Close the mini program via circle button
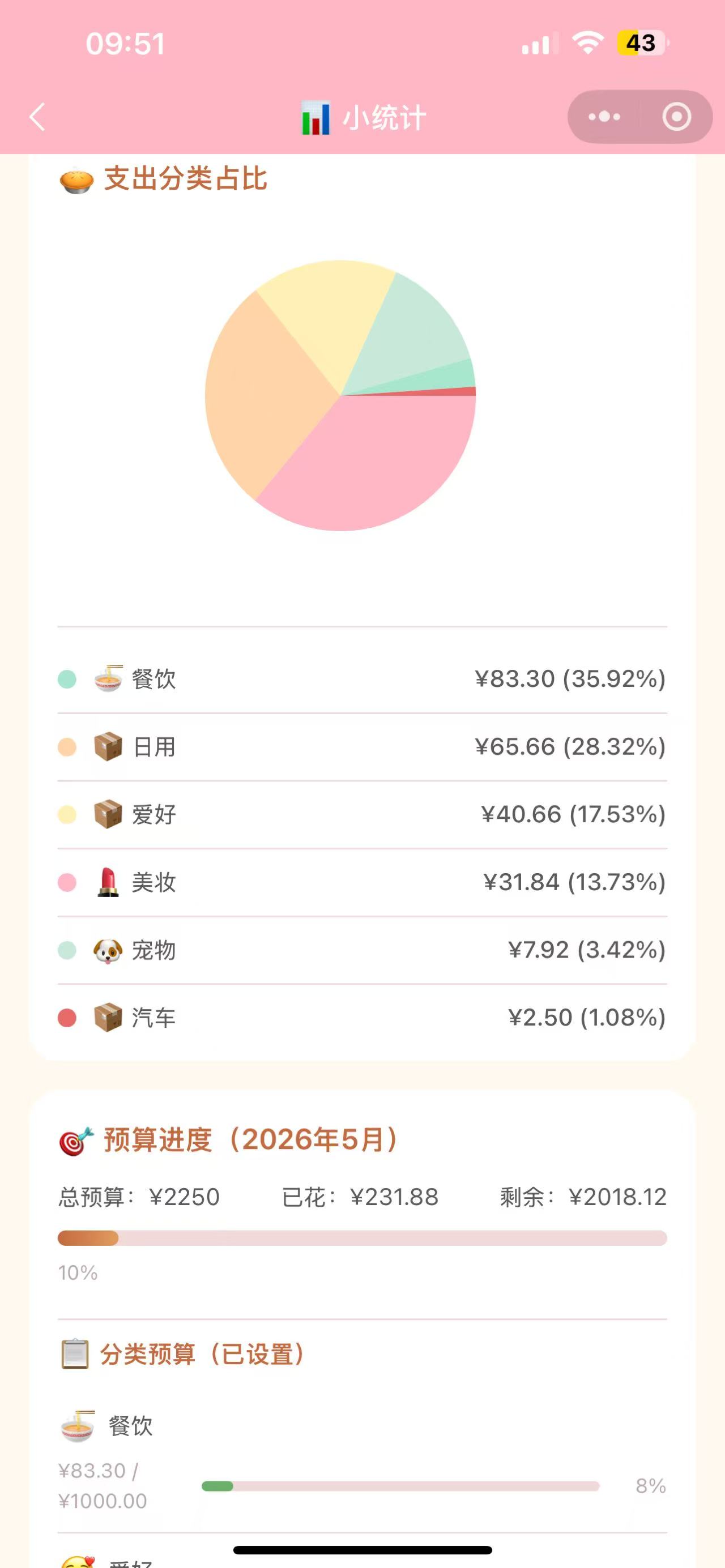 pyautogui.click(x=676, y=117)
